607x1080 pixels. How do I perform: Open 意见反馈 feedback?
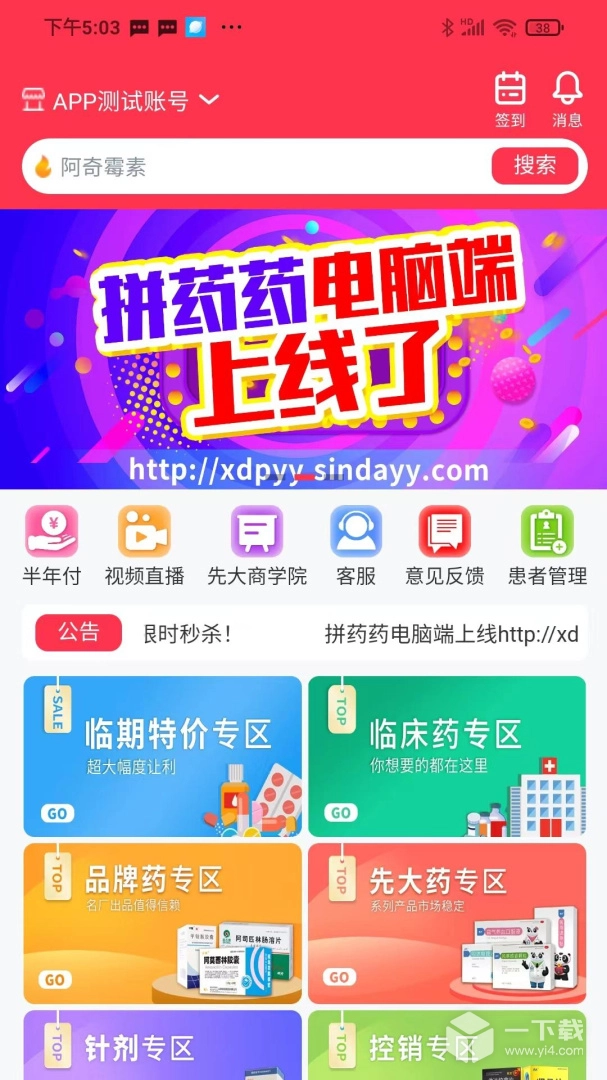click(x=444, y=545)
